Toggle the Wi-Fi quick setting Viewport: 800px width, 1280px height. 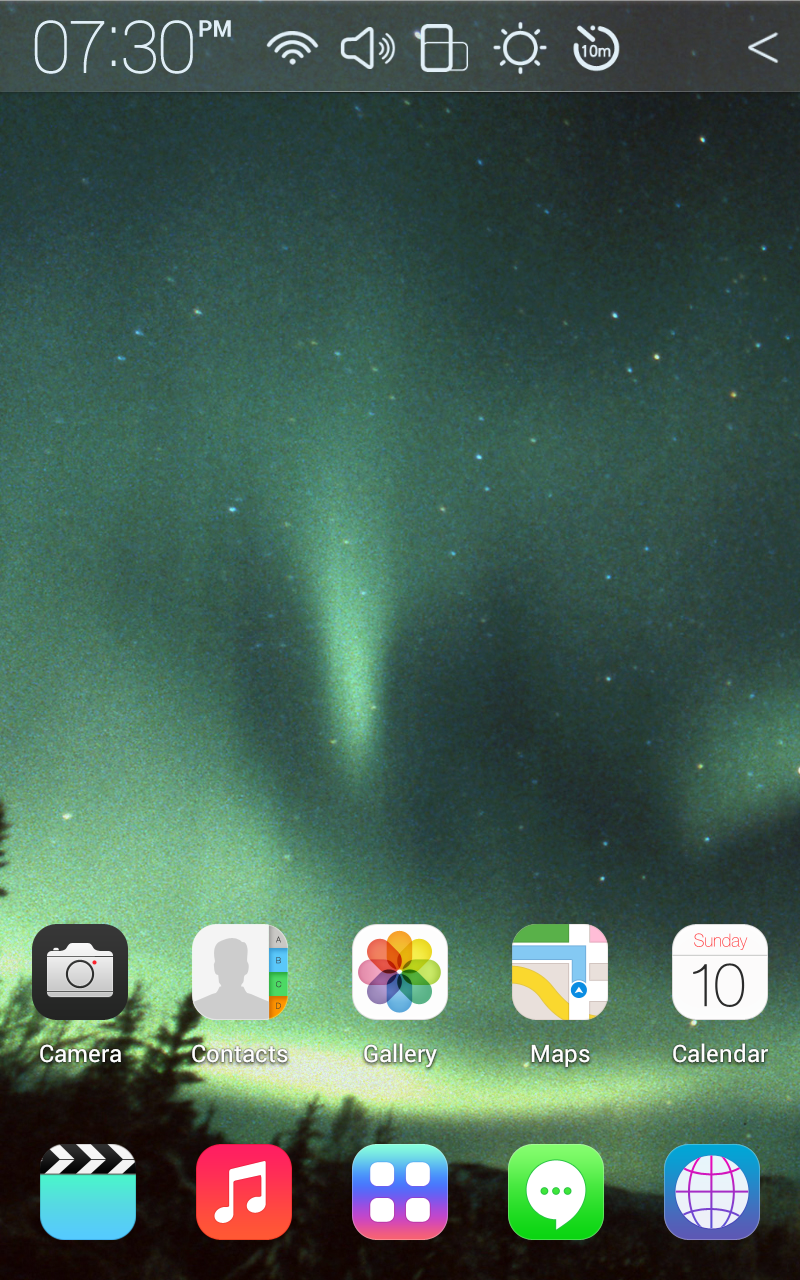coord(292,48)
